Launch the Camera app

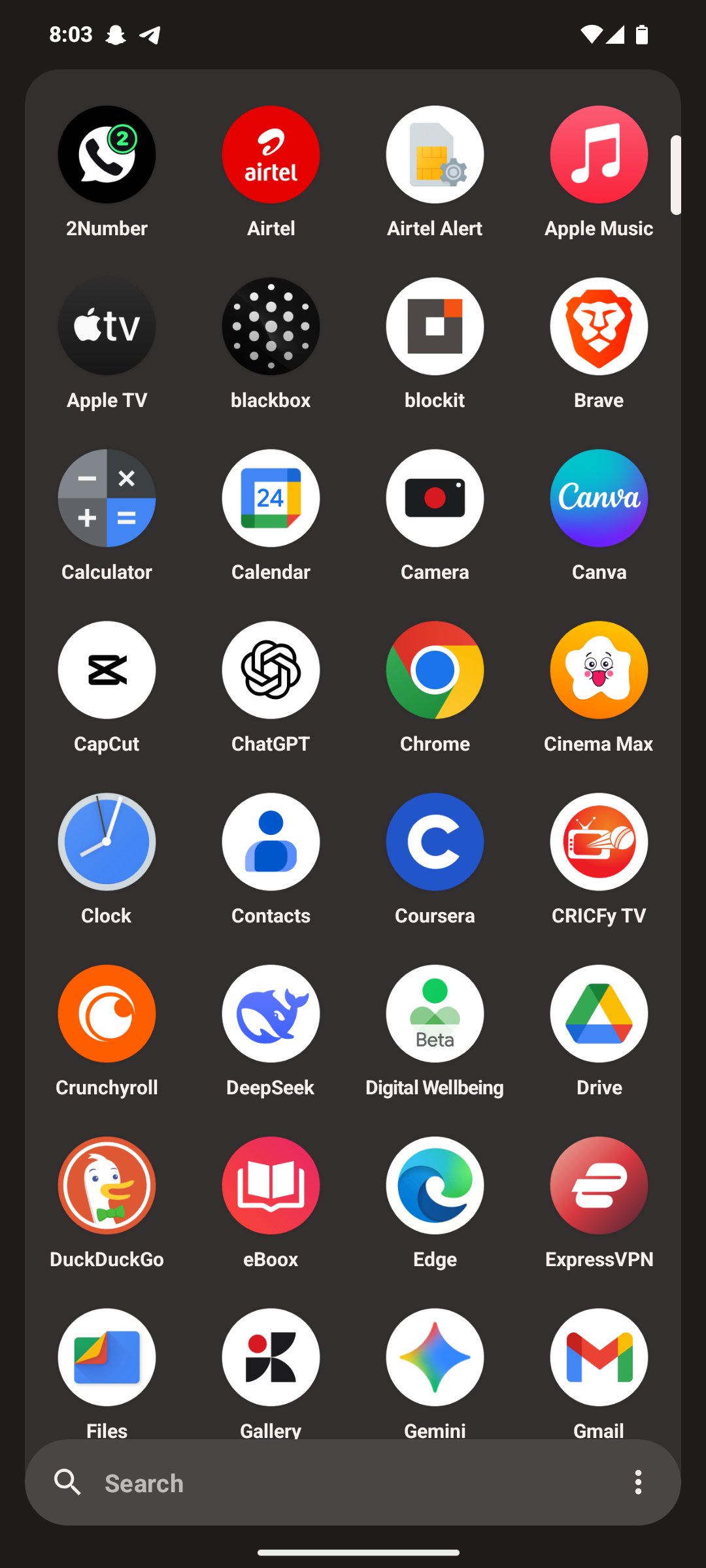click(435, 498)
